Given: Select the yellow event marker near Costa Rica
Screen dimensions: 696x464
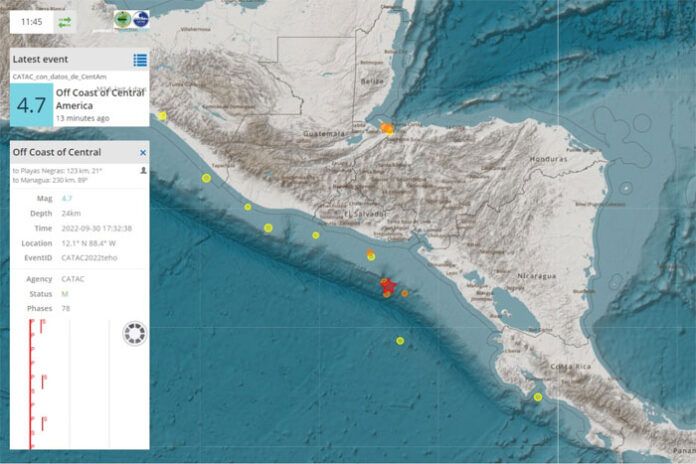Looking at the screenshot, I should tap(537, 397).
